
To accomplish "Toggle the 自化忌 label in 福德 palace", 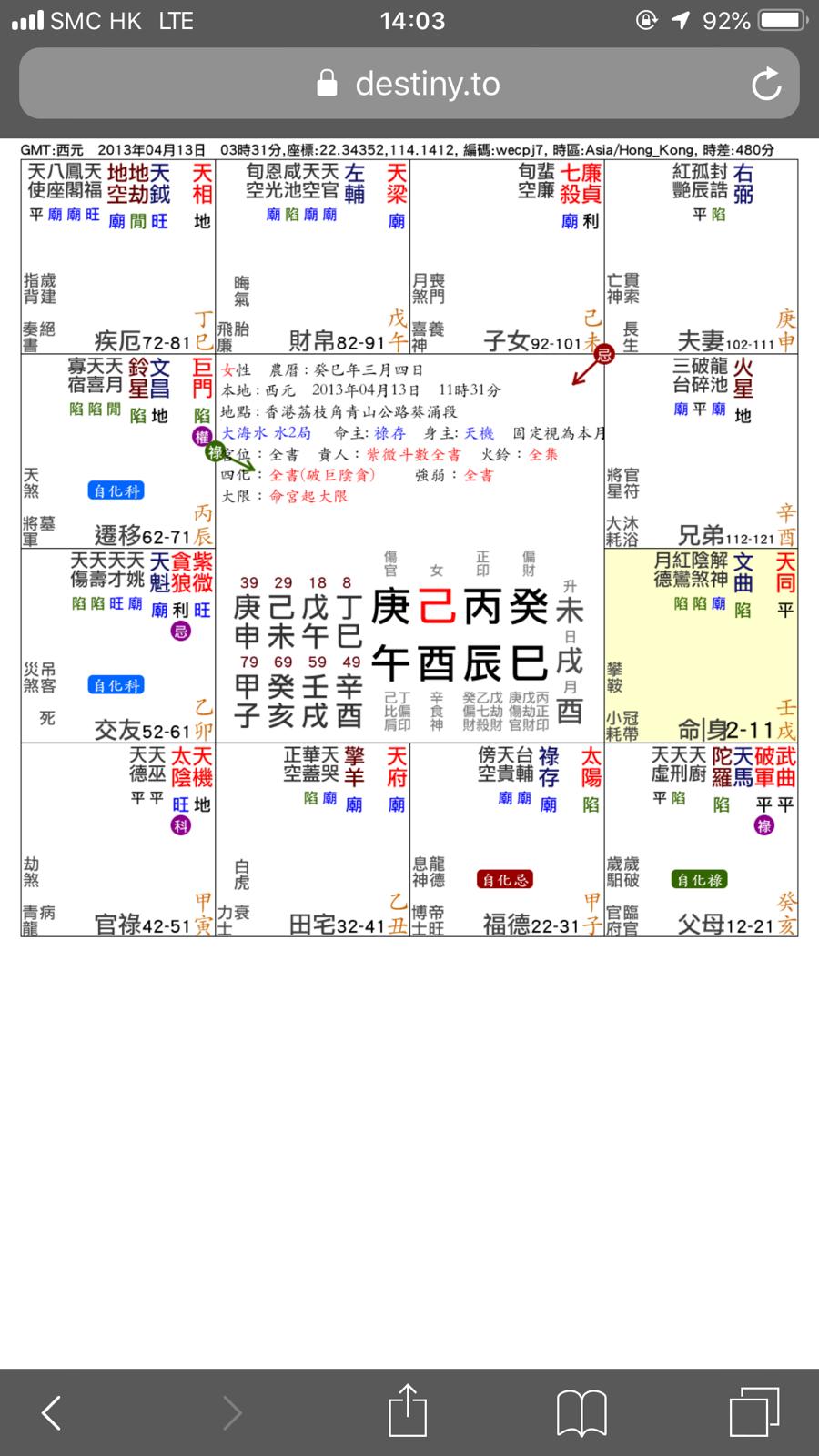I will (506, 879).
